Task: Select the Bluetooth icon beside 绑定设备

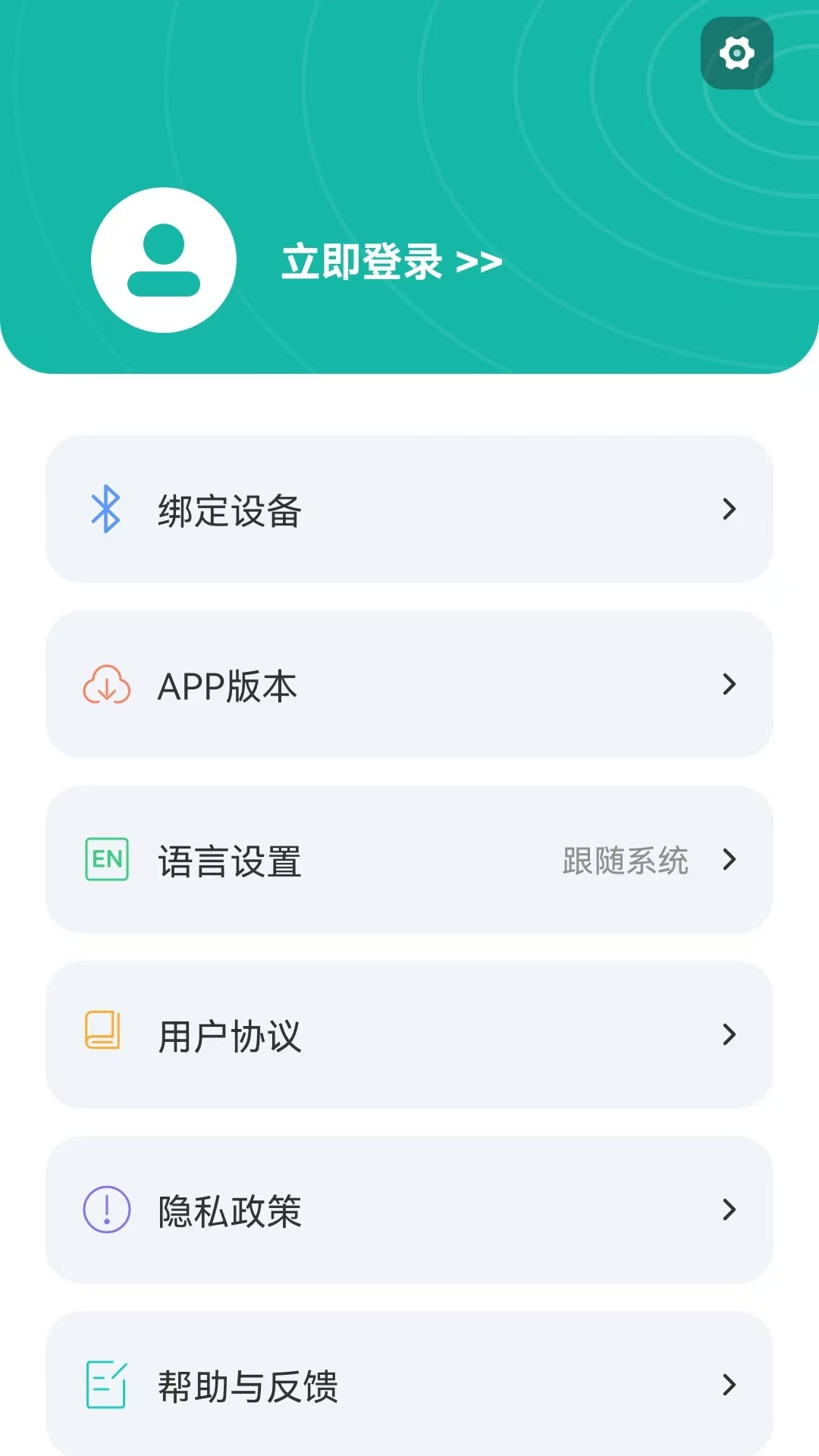Action: [x=106, y=510]
